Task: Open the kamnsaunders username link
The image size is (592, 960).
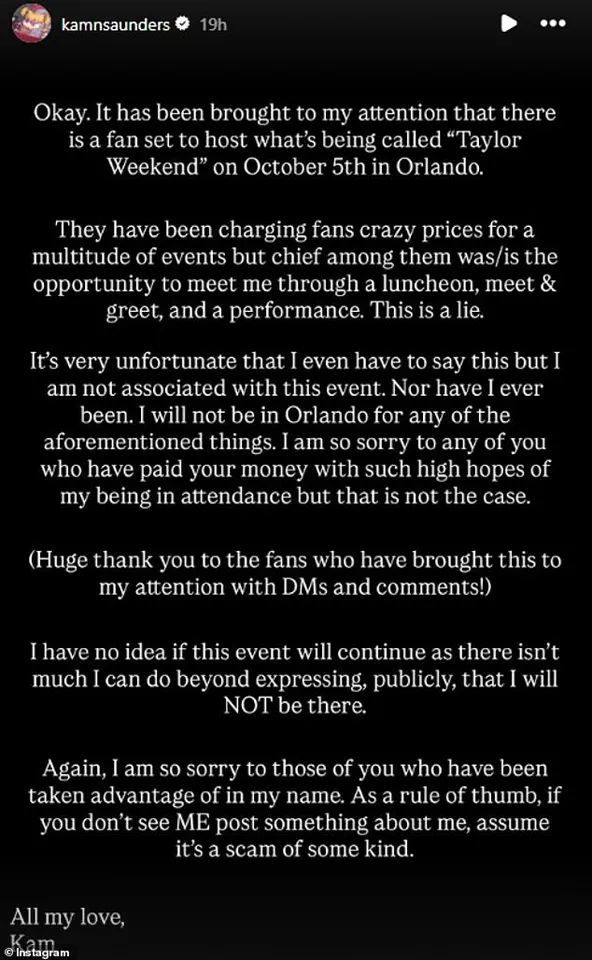Action: tap(116, 24)
